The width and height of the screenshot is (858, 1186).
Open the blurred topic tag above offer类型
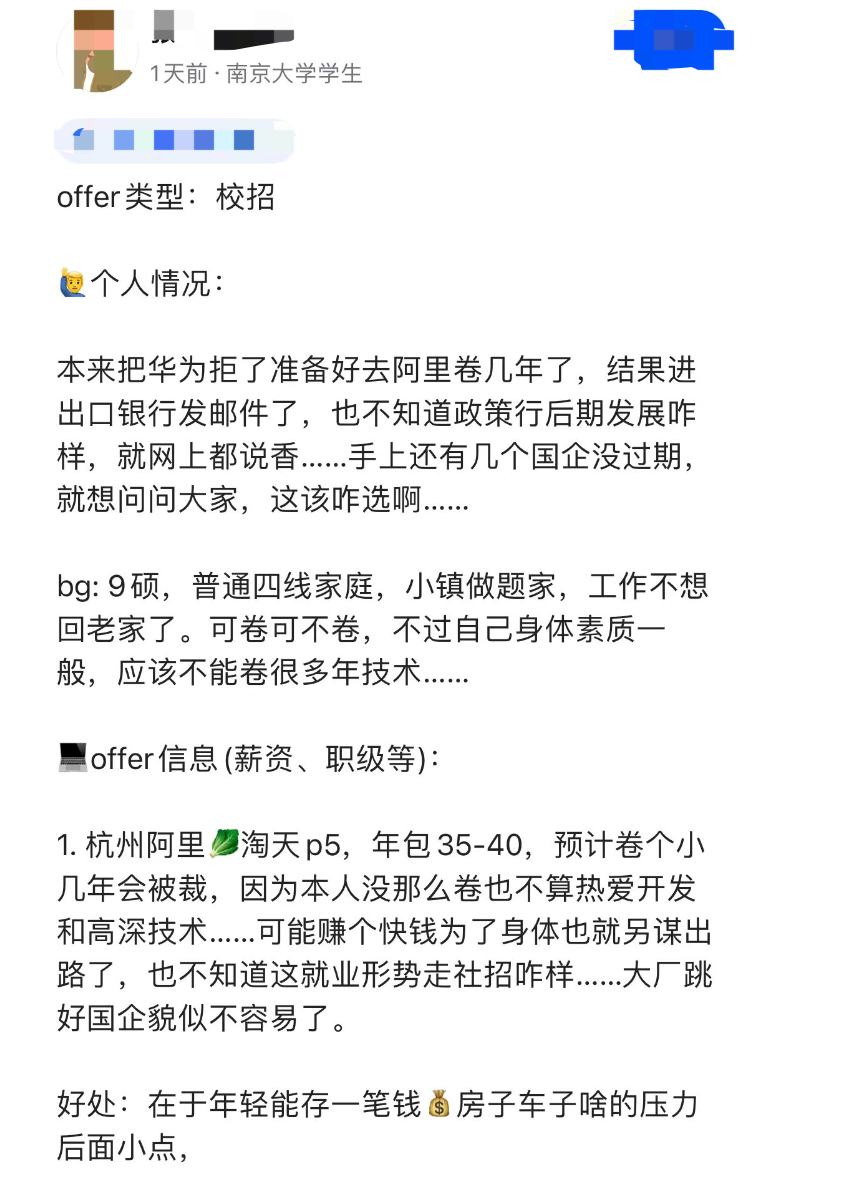(x=173, y=140)
